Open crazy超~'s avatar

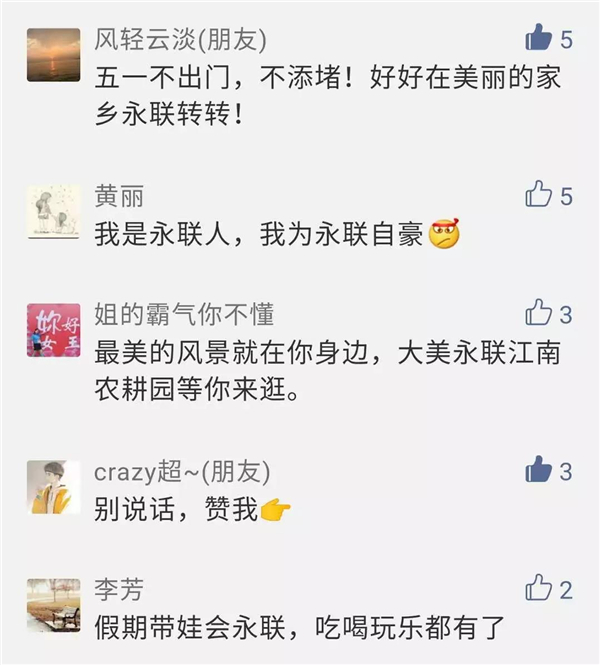(x=53, y=486)
